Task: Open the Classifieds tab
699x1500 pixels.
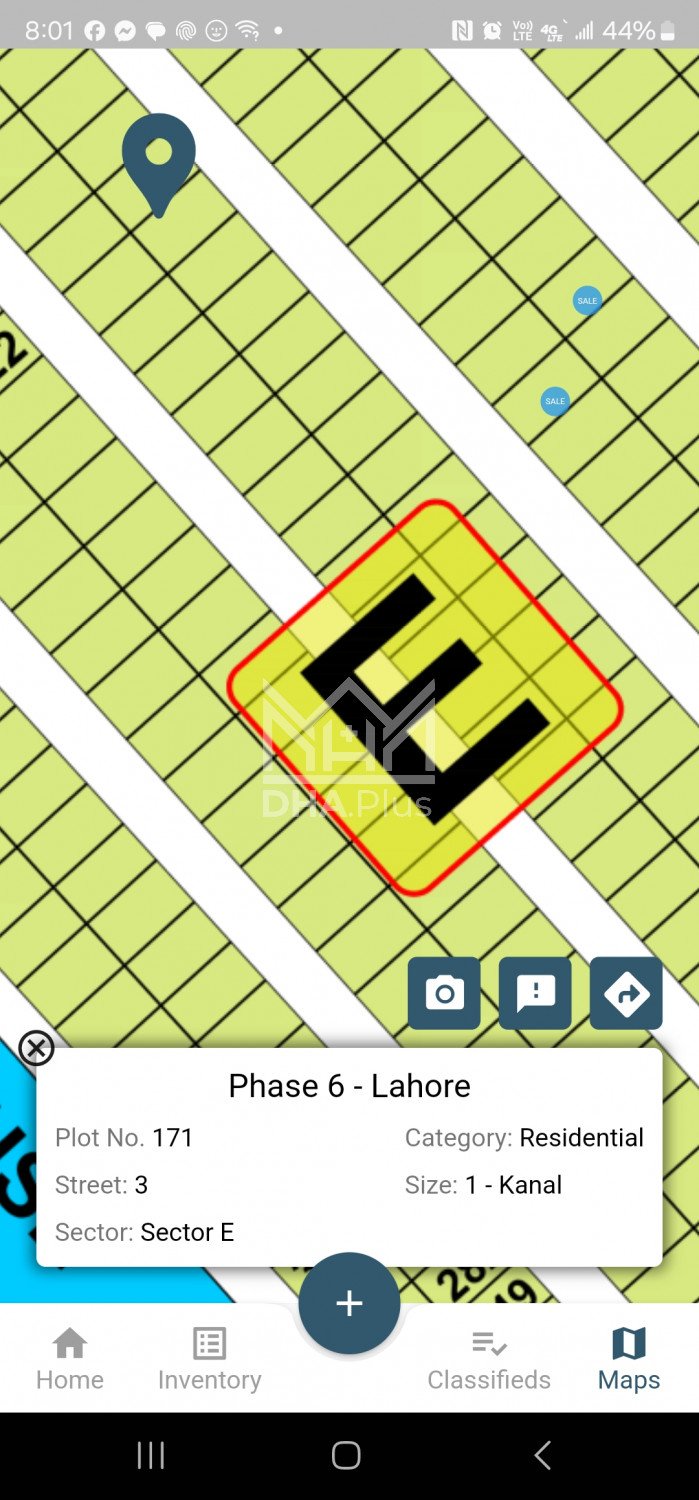Action: (489, 1358)
